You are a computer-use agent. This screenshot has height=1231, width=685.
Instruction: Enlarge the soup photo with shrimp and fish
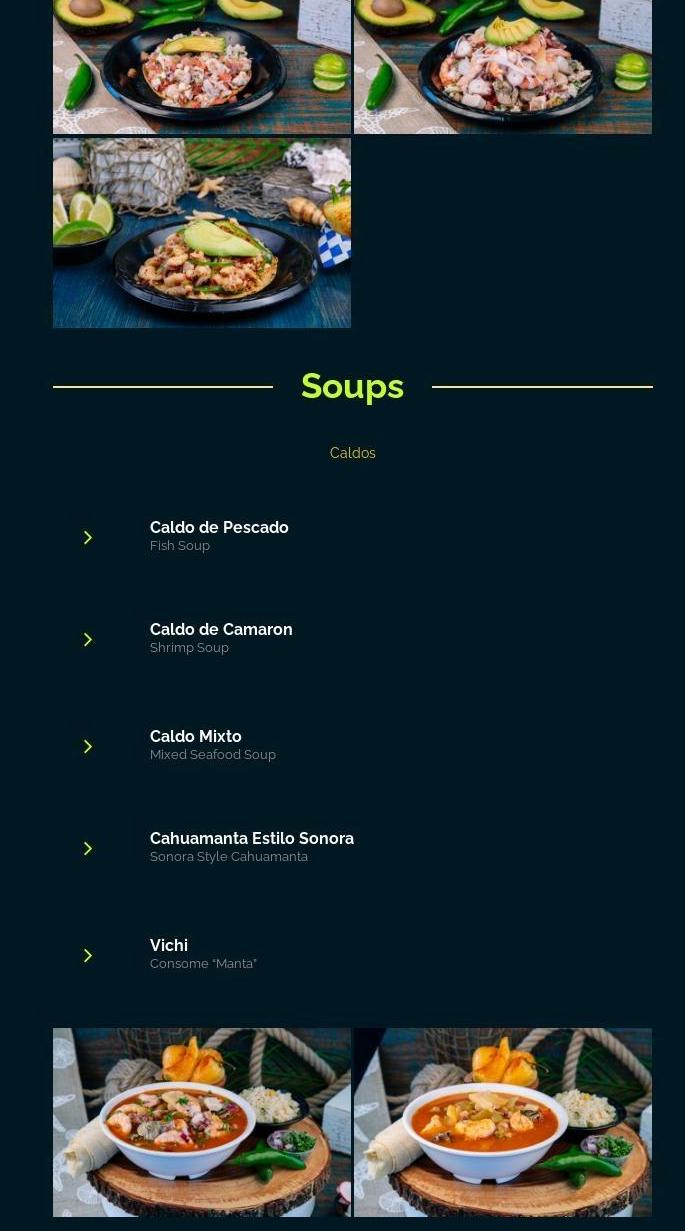coord(202,1122)
